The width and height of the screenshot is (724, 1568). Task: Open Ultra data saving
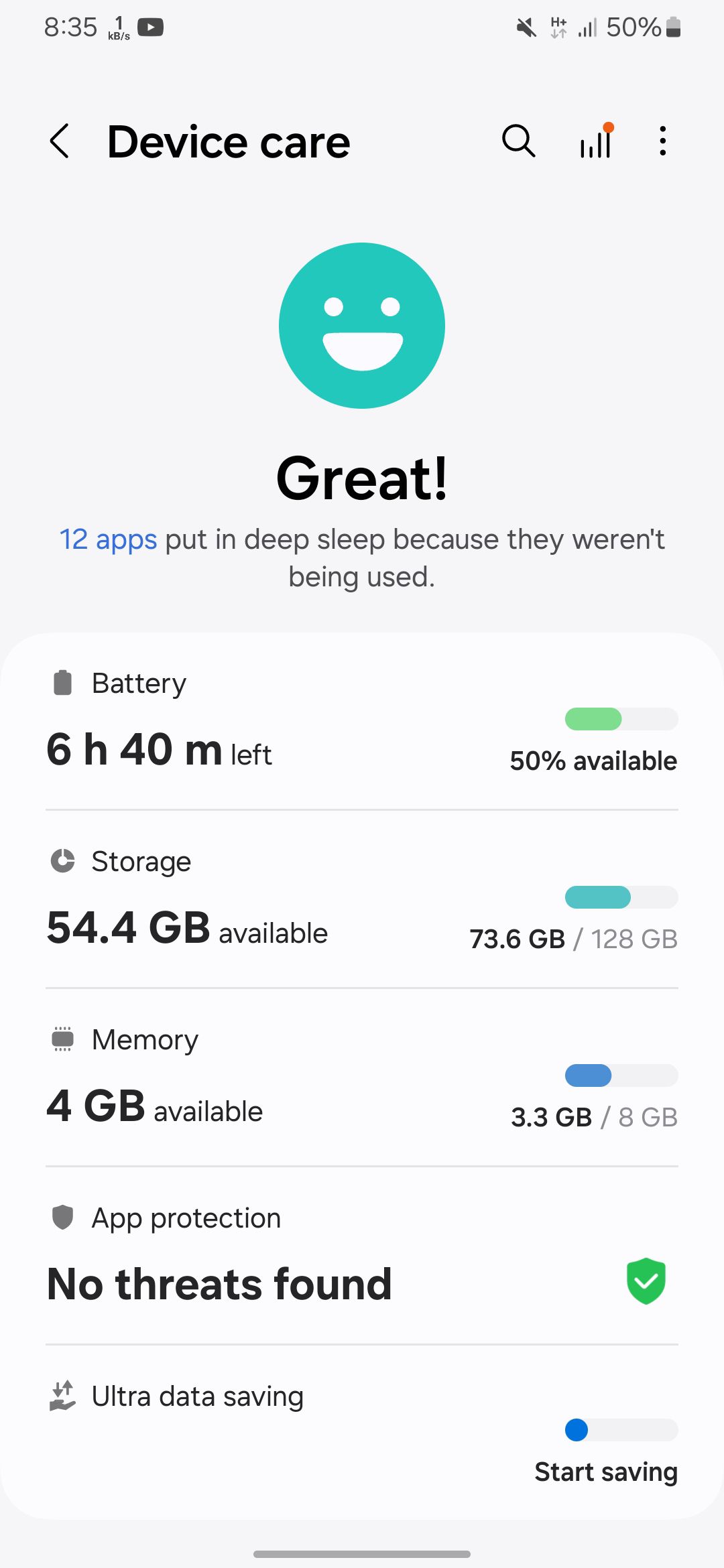pos(362,1434)
